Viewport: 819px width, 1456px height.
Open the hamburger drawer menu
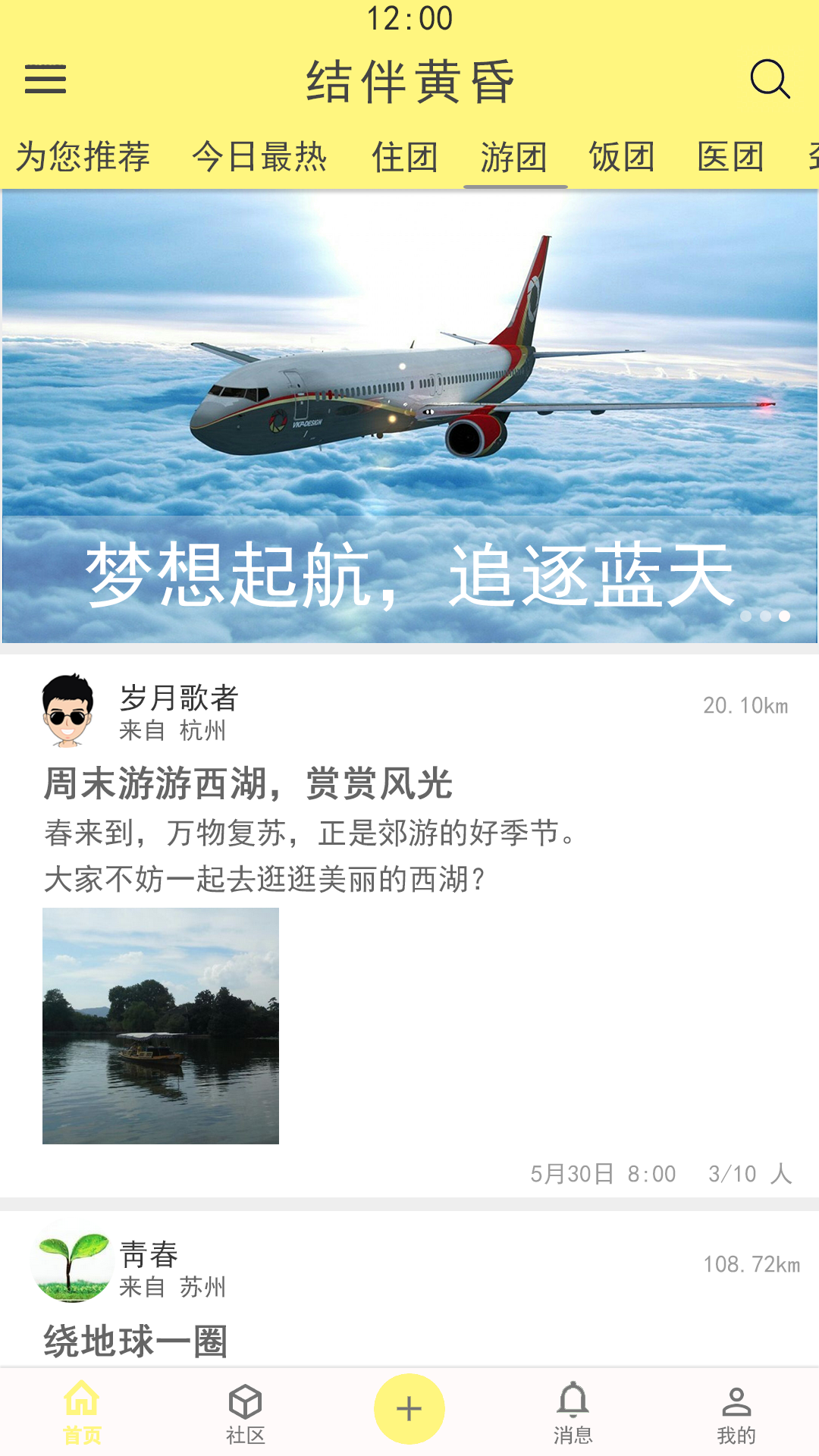(x=45, y=80)
